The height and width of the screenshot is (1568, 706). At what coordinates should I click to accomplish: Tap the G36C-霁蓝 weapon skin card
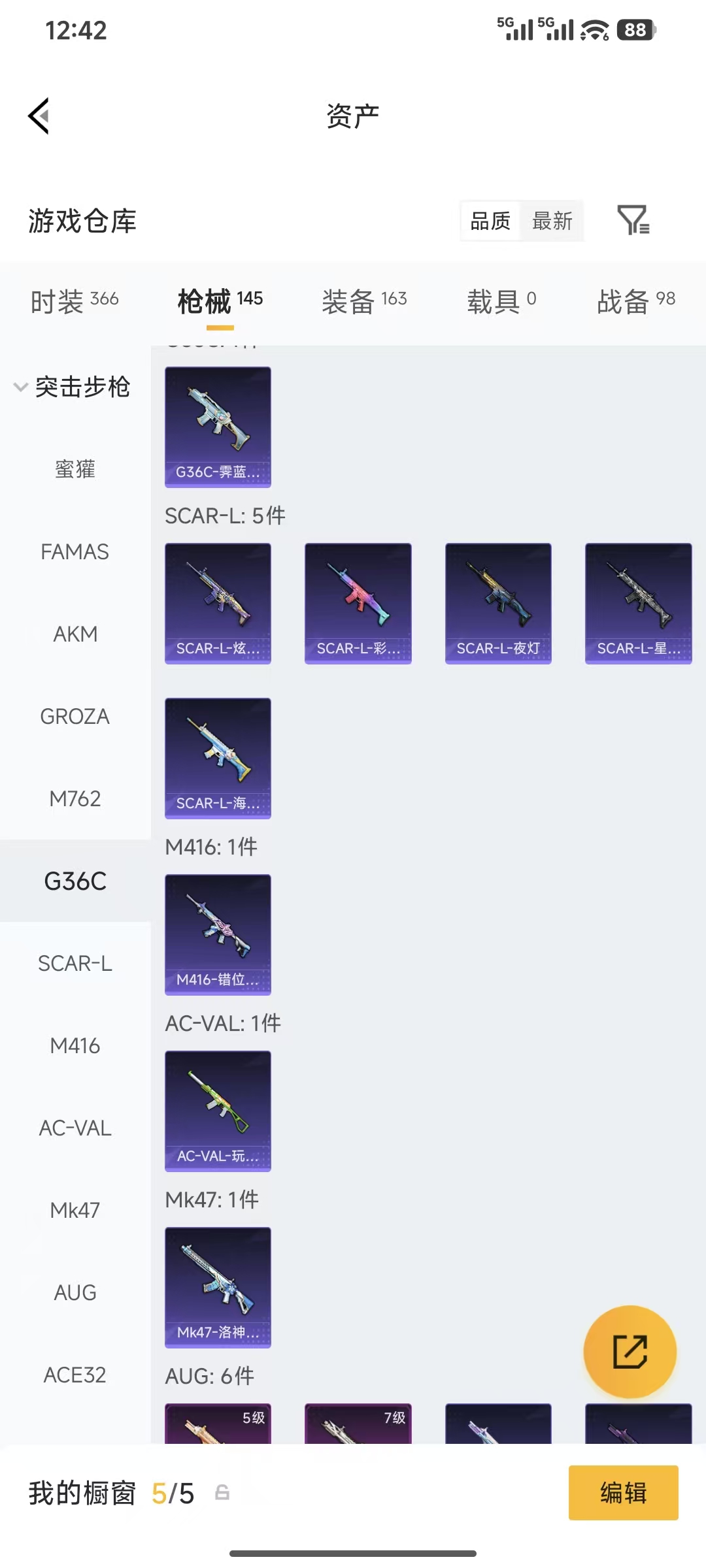tap(218, 426)
